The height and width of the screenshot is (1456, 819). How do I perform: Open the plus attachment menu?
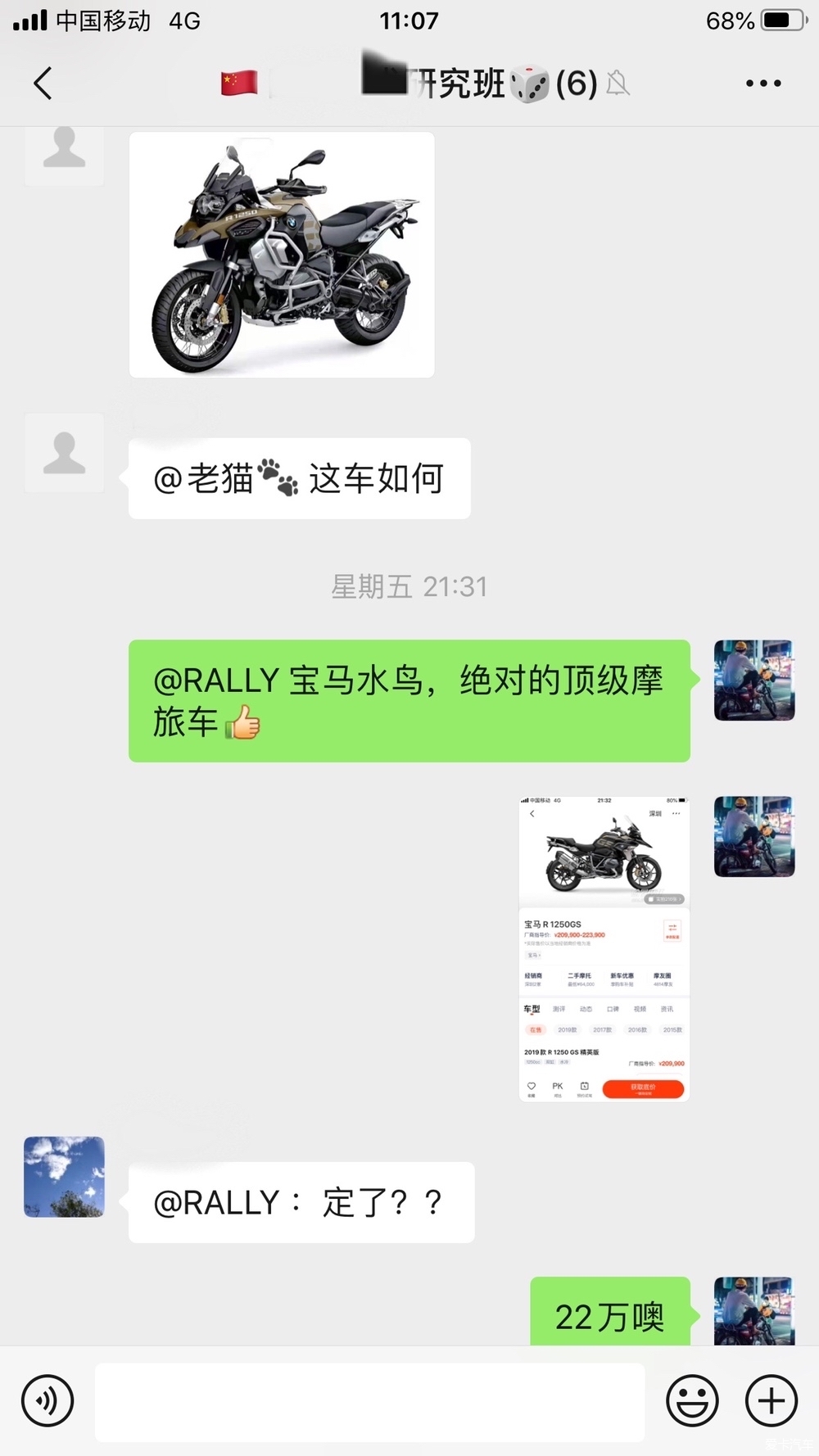click(x=771, y=1400)
